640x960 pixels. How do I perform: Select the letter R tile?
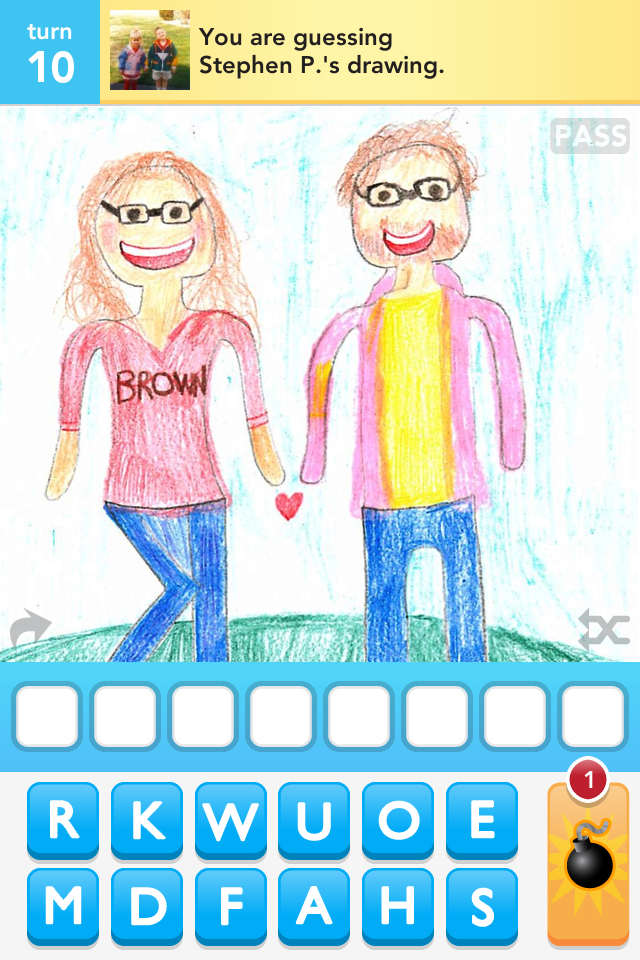(63, 820)
